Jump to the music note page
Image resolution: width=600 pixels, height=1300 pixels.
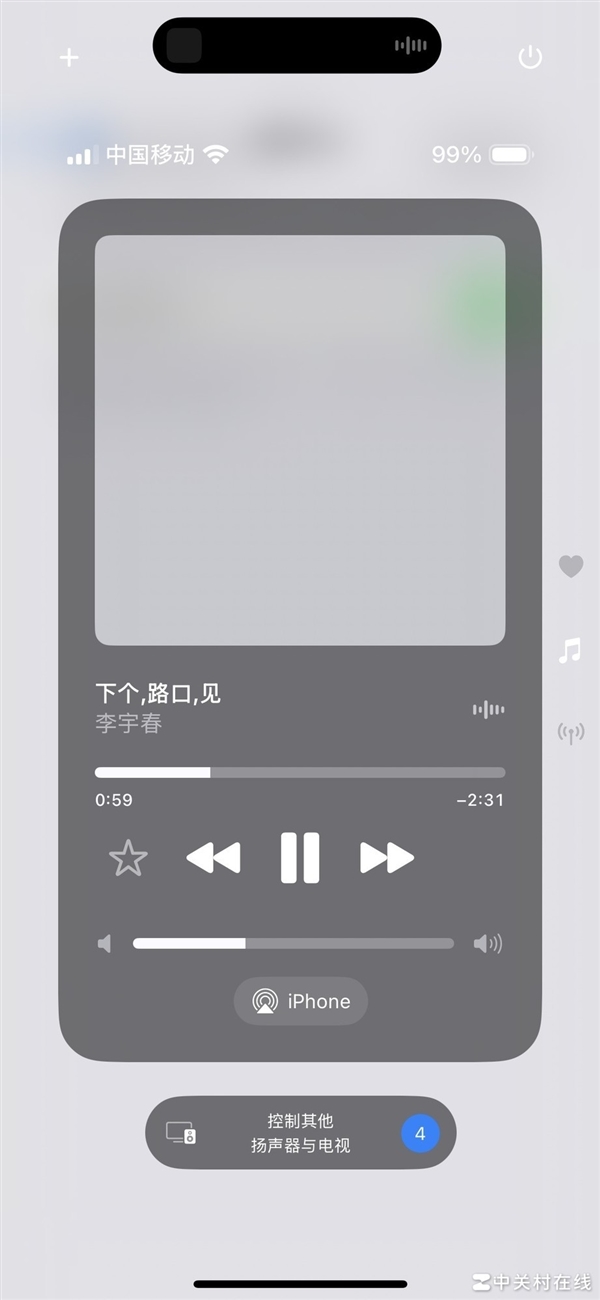tap(570, 651)
